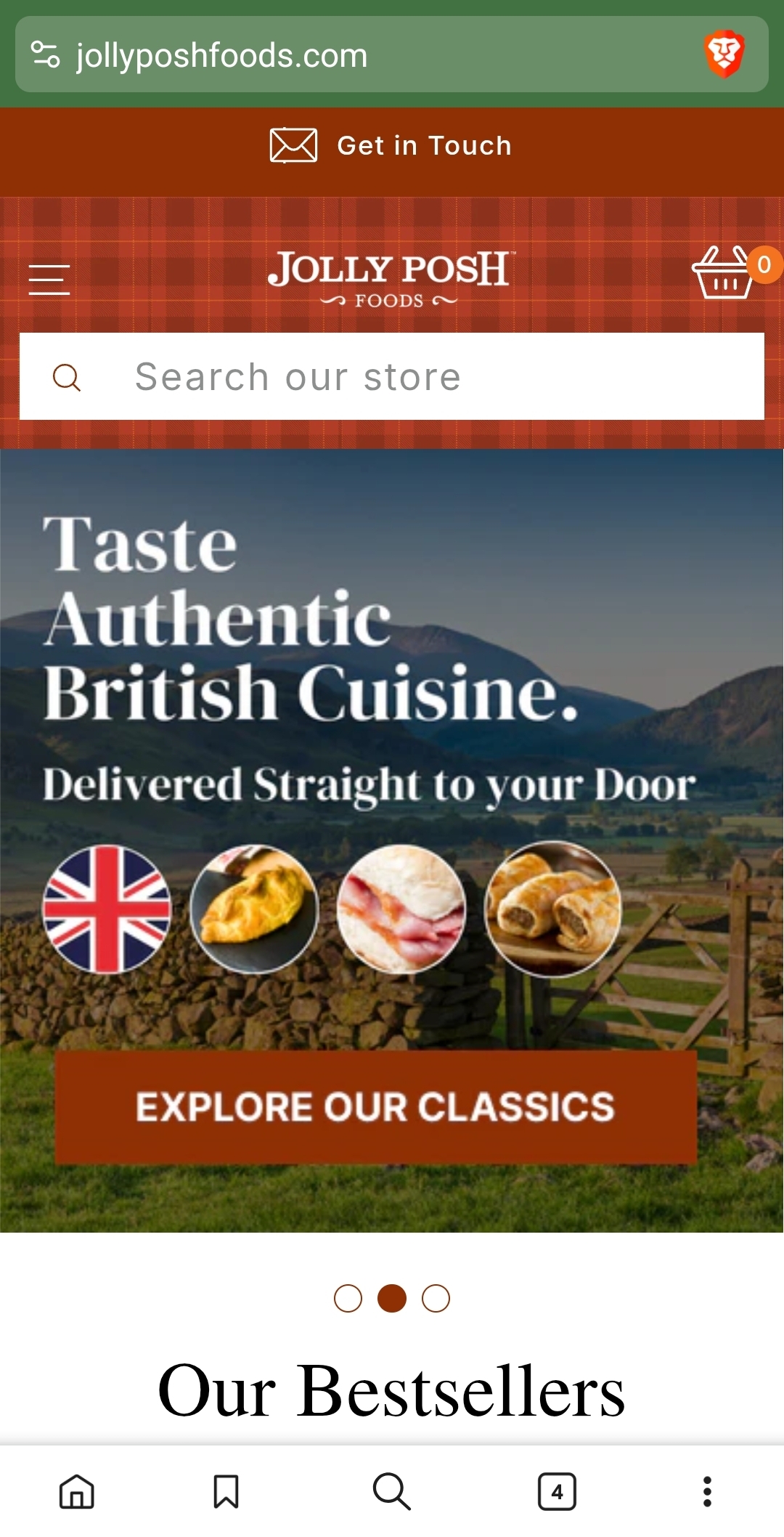Open browser bookmarks

(226, 1492)
